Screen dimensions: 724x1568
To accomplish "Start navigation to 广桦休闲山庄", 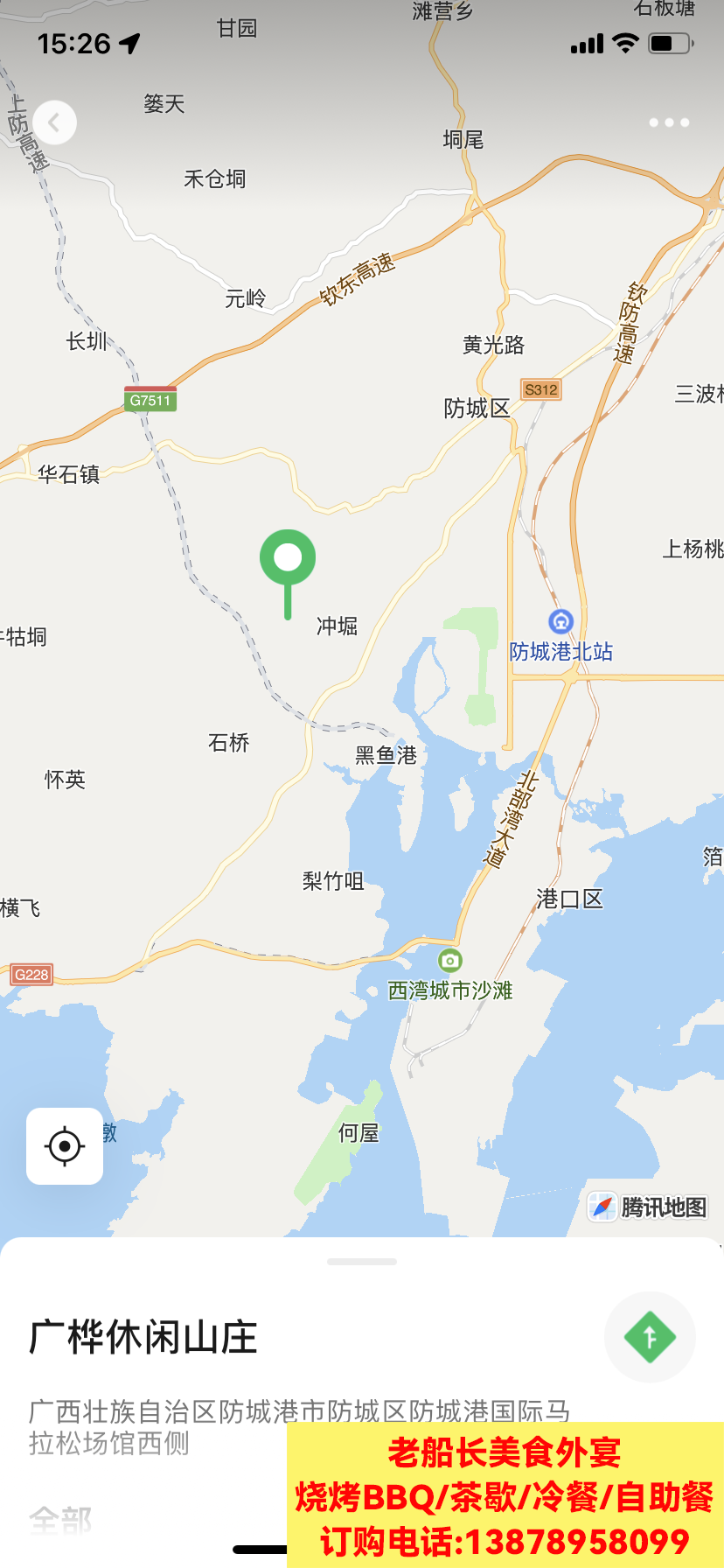I will [650, 1337].
